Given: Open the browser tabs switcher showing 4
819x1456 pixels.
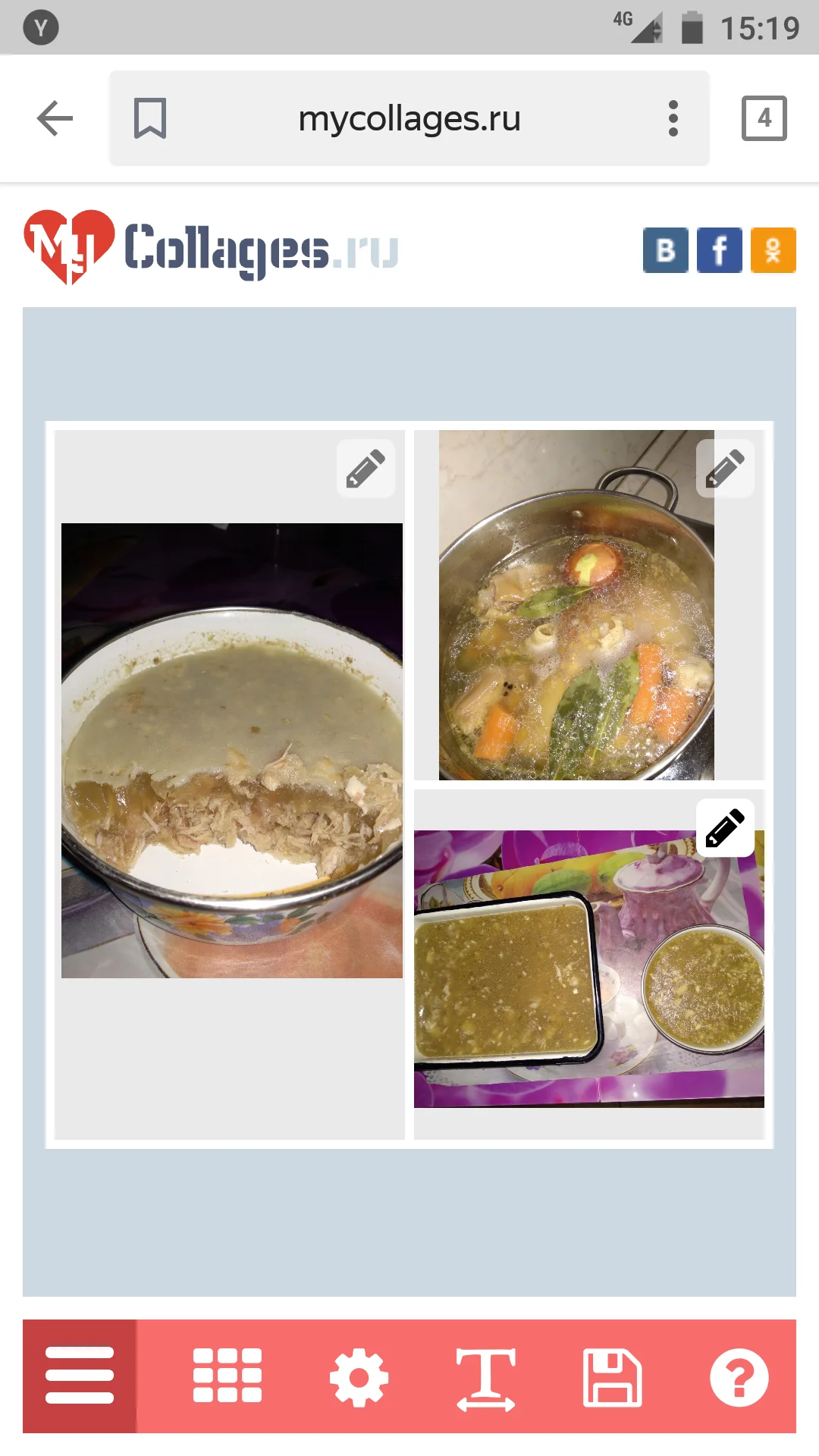Looking at the screenshot, I should [x=764, y=118].
